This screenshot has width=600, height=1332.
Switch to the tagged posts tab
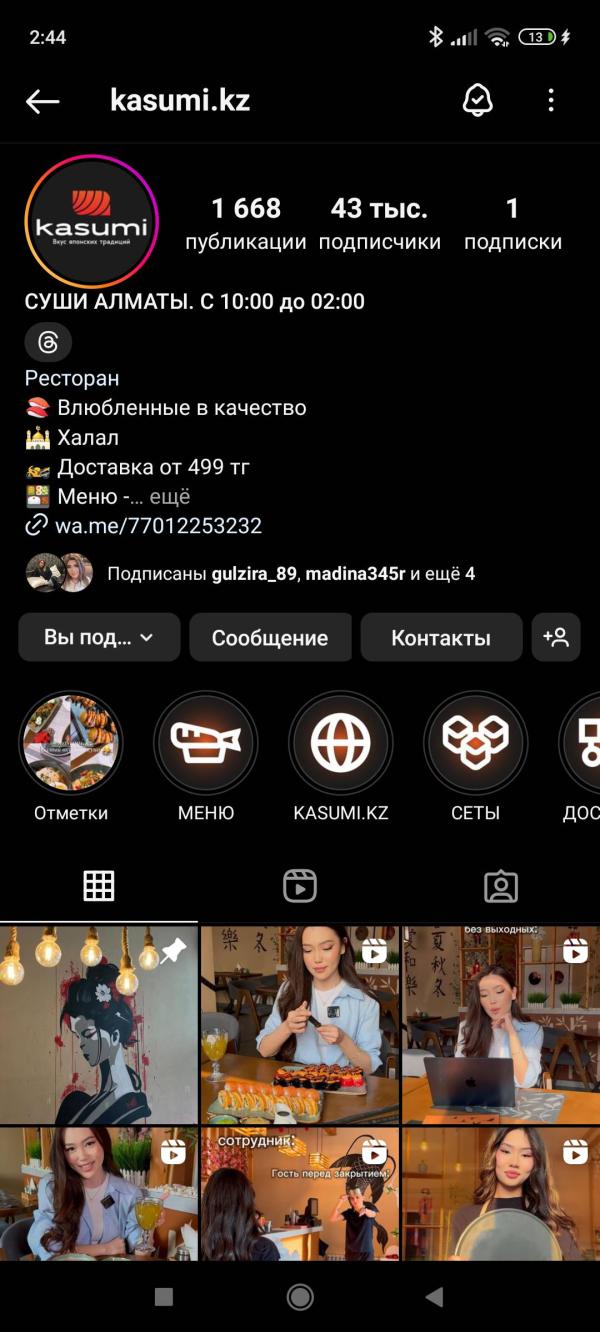pyautogui.click(x=500, y=886)
